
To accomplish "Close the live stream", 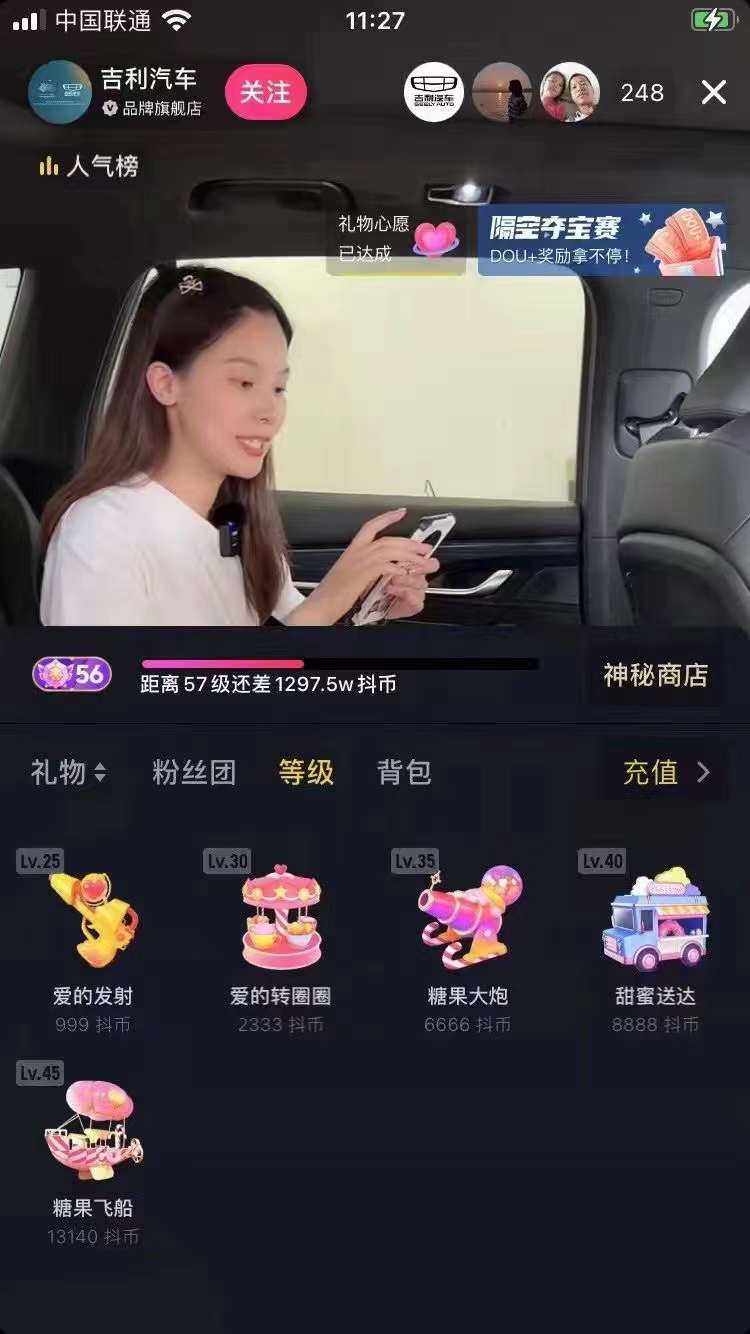I will (714, 93).
